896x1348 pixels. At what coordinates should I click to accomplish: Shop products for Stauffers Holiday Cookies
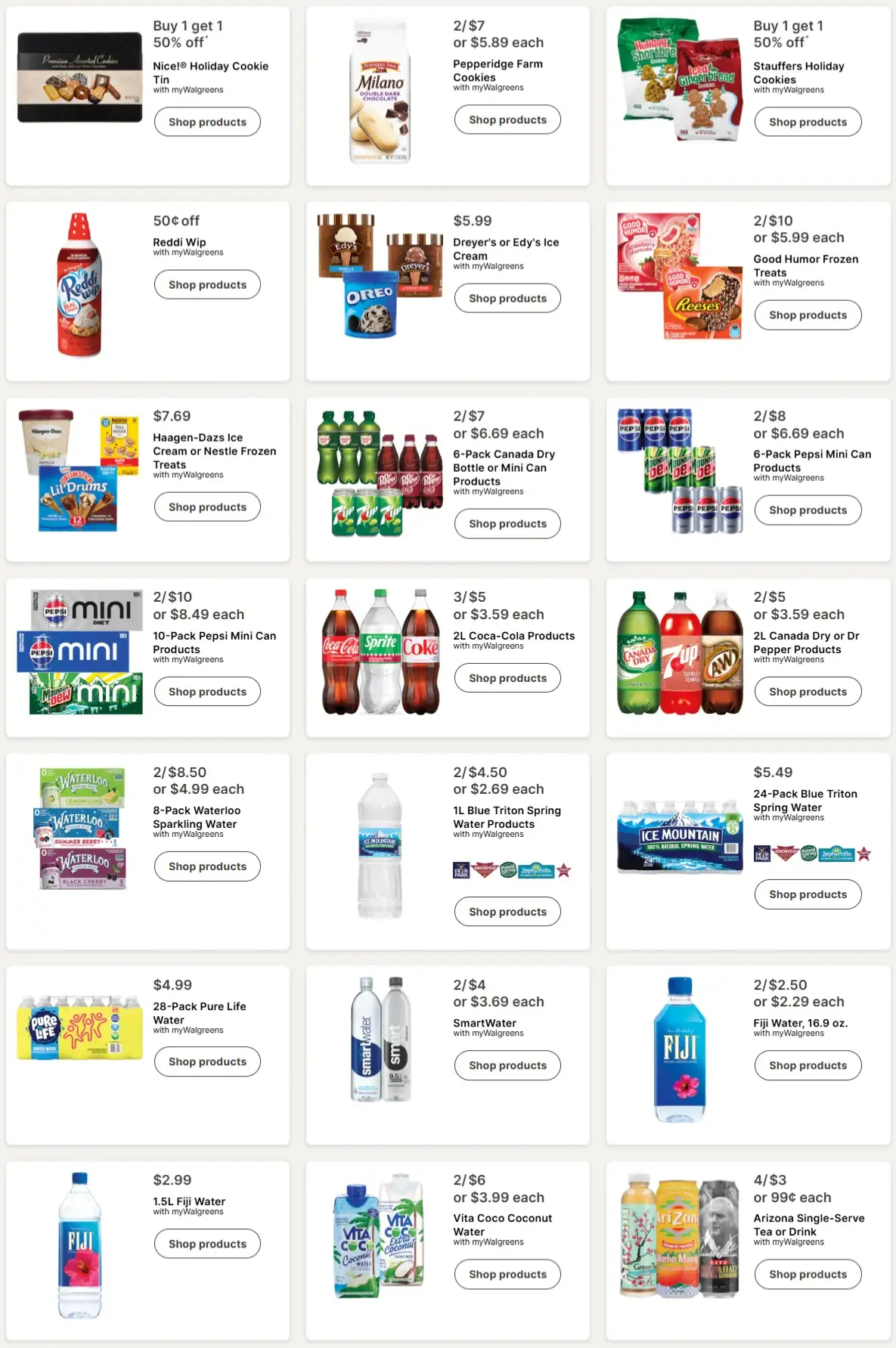point(808,122)
